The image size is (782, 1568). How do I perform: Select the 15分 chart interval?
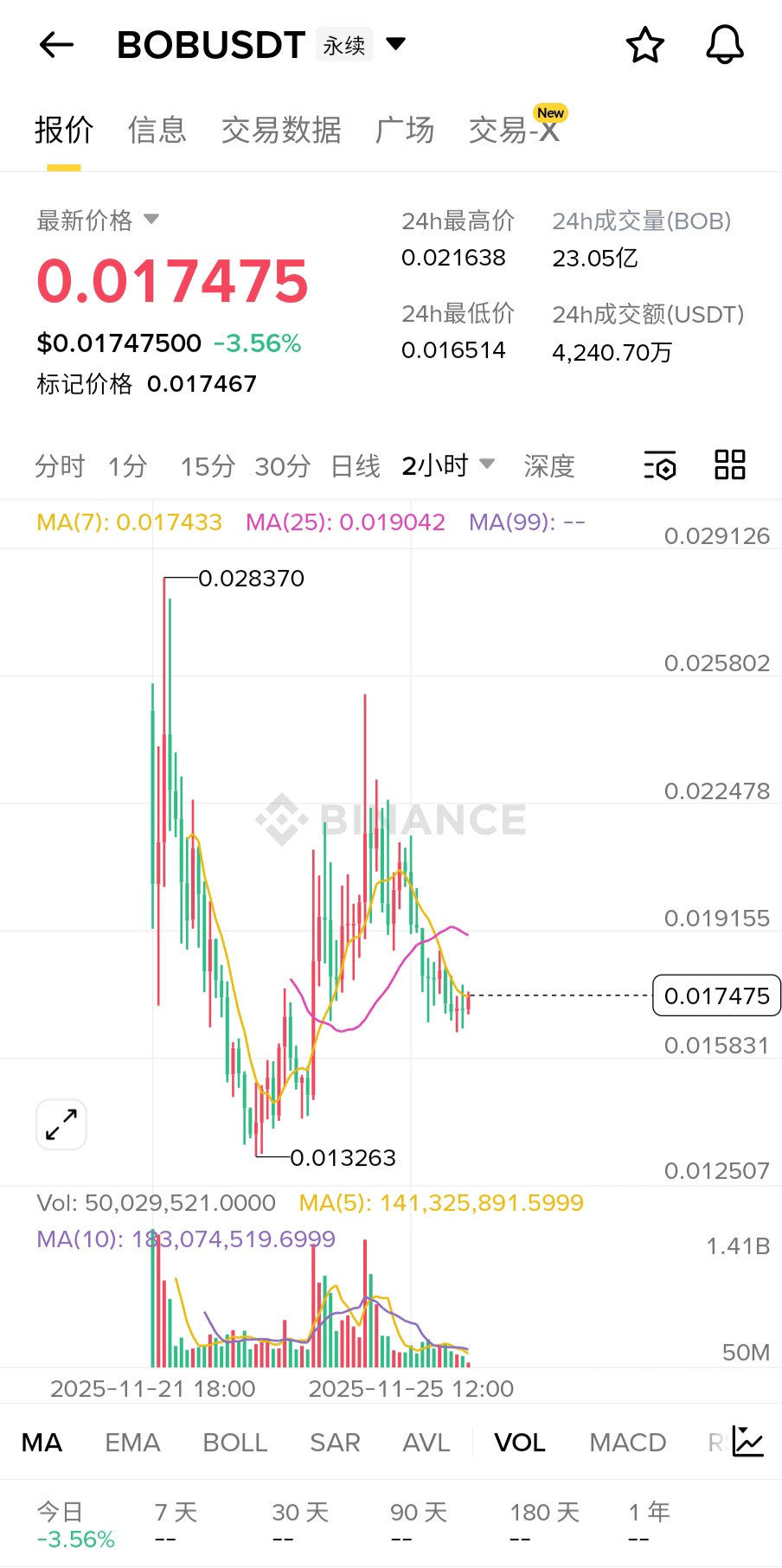pos(208,466)
